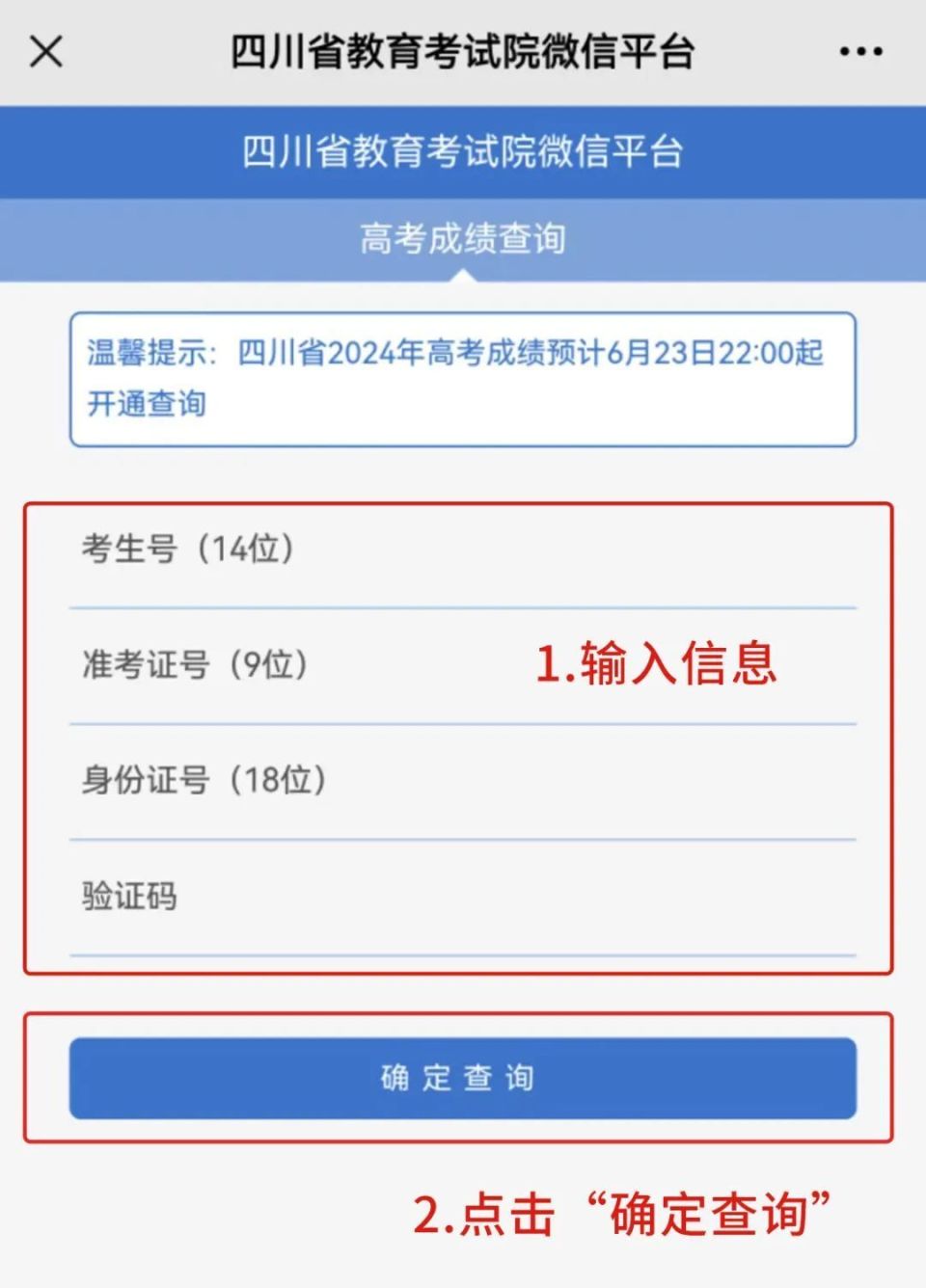Select the 高考成绩查询 tab
Image resolution: width=926 pixels, height=1288 pixels.
click(463, 239)
